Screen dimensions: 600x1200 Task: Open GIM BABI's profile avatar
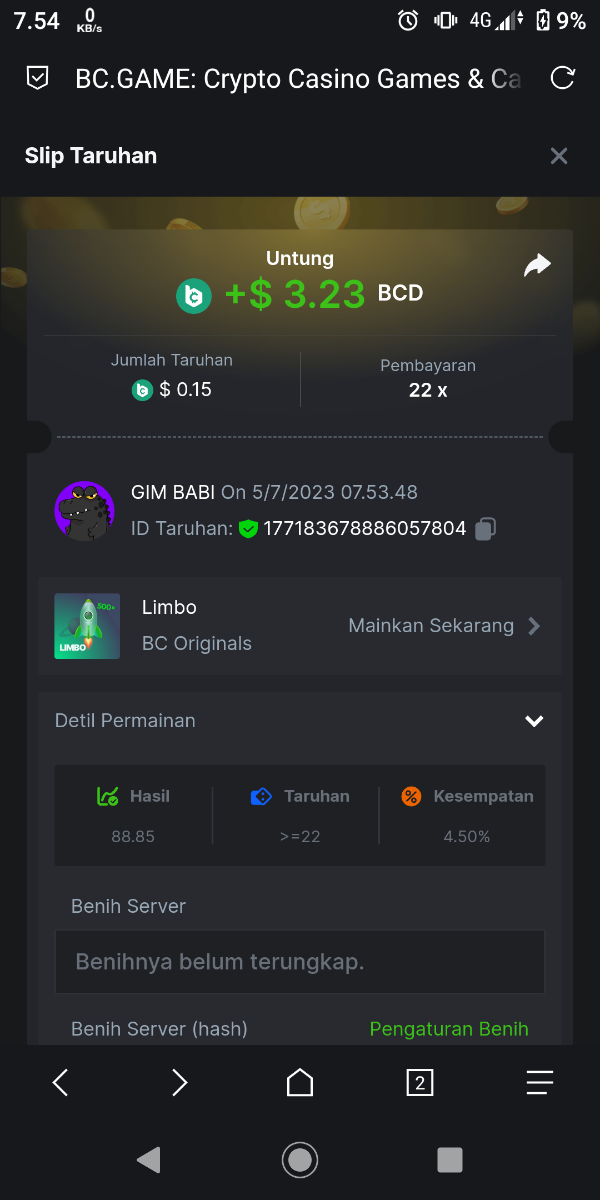click(x=84, y=511)
